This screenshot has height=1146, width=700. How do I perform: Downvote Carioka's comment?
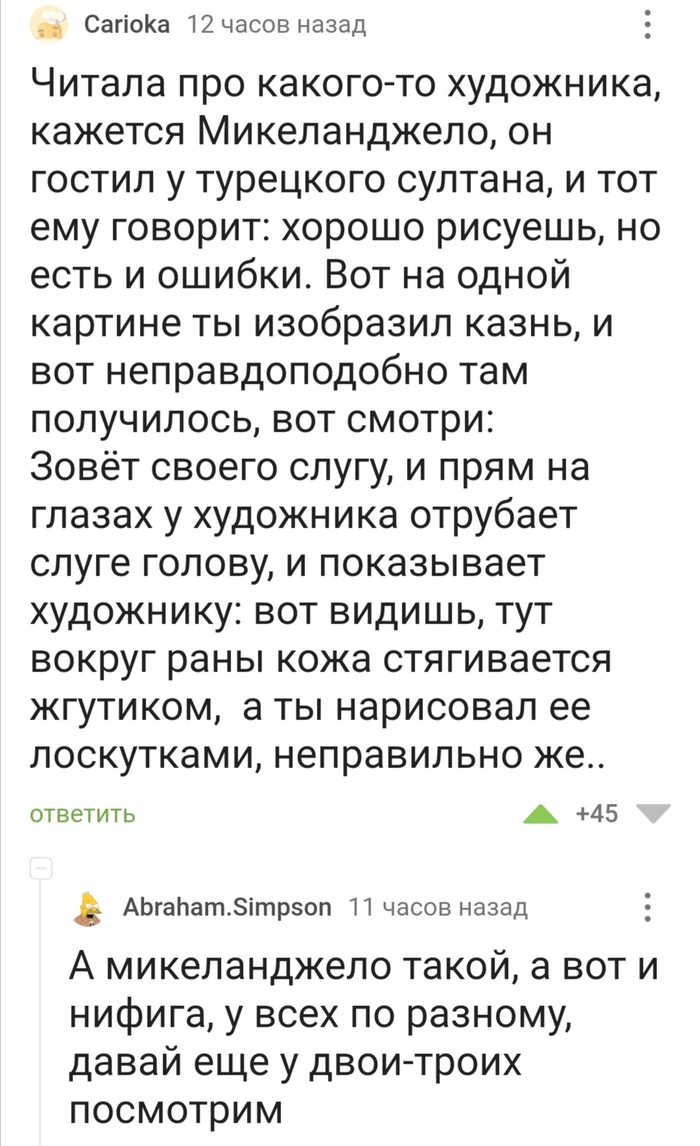pyautogui.click(x=655, y=812)
